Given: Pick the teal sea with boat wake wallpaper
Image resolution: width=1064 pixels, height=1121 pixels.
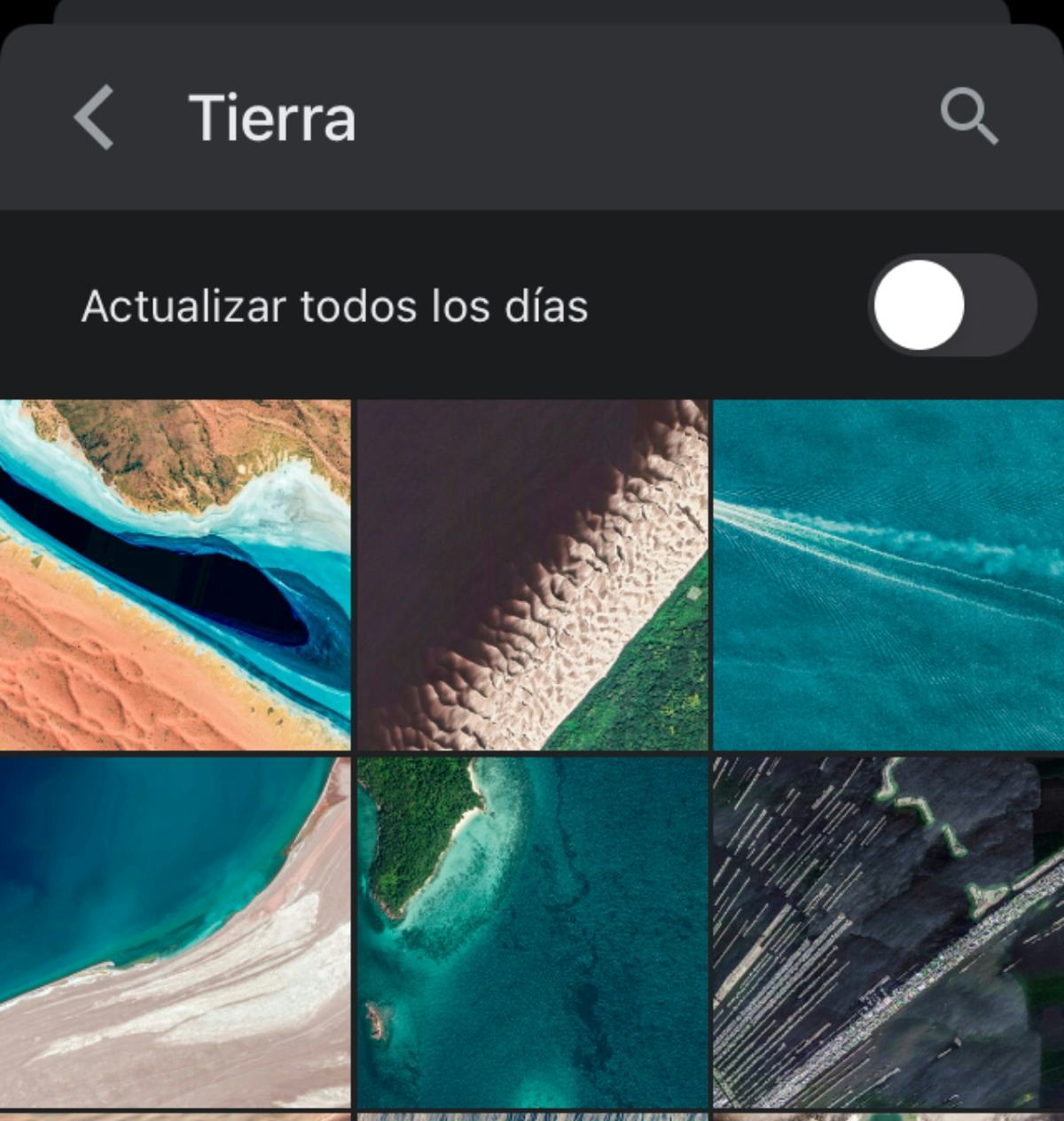Looking at the screenshot, I should point(888,575).
